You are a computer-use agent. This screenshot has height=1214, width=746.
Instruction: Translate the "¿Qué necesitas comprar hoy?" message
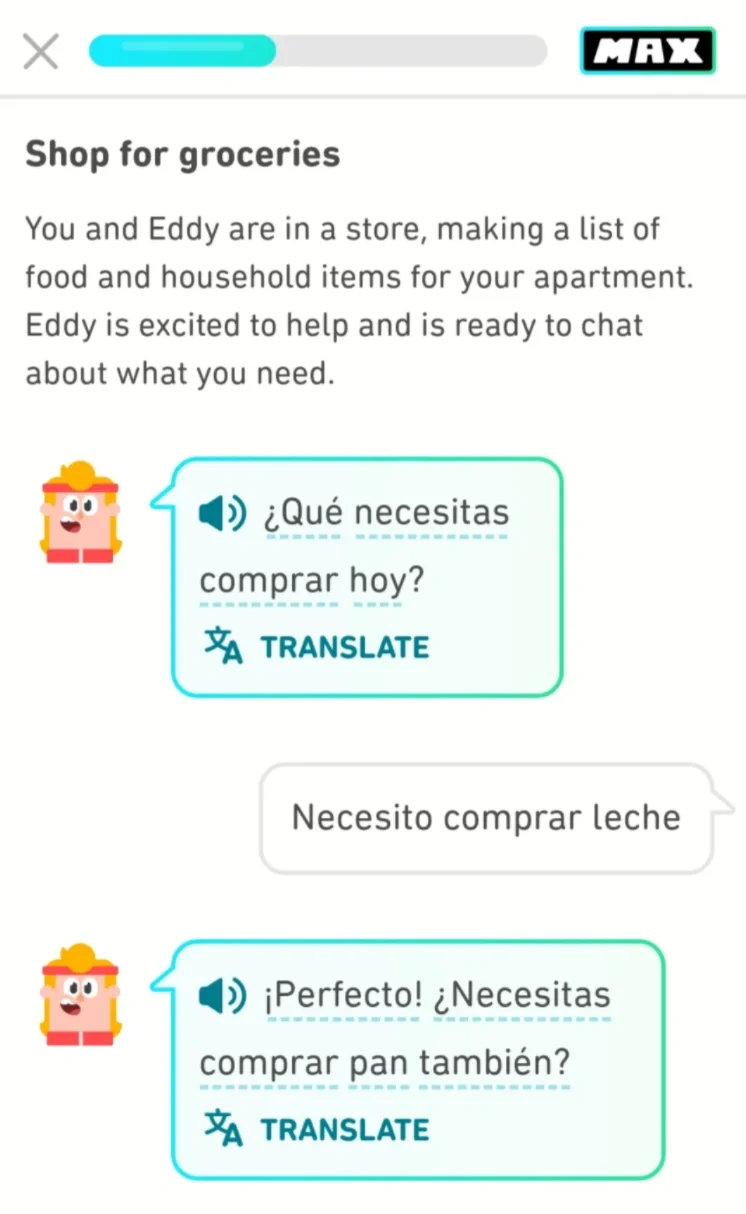tap(316, 647)
